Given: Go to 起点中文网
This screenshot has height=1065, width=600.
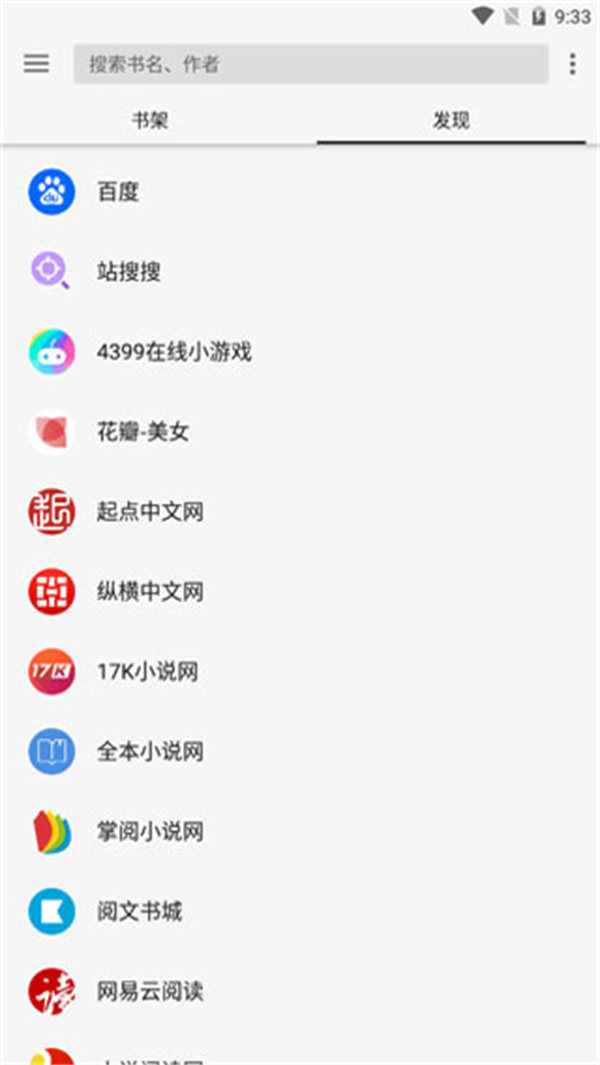Looking at the screenshot, I should tap(150, 512).
